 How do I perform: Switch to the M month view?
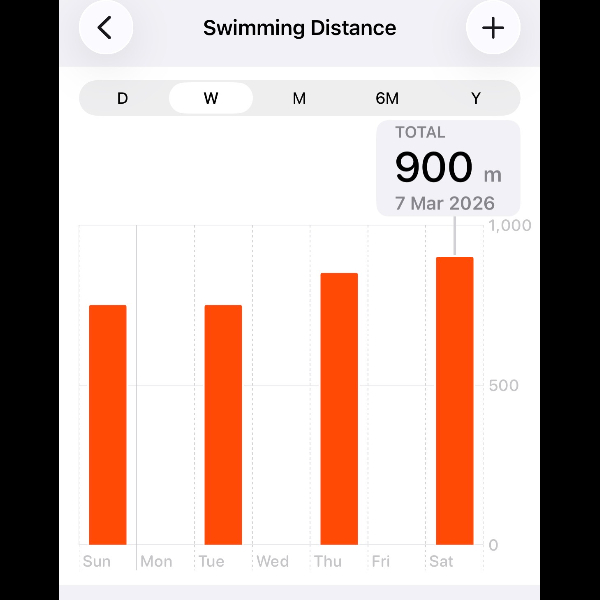(x=299, y=98)
